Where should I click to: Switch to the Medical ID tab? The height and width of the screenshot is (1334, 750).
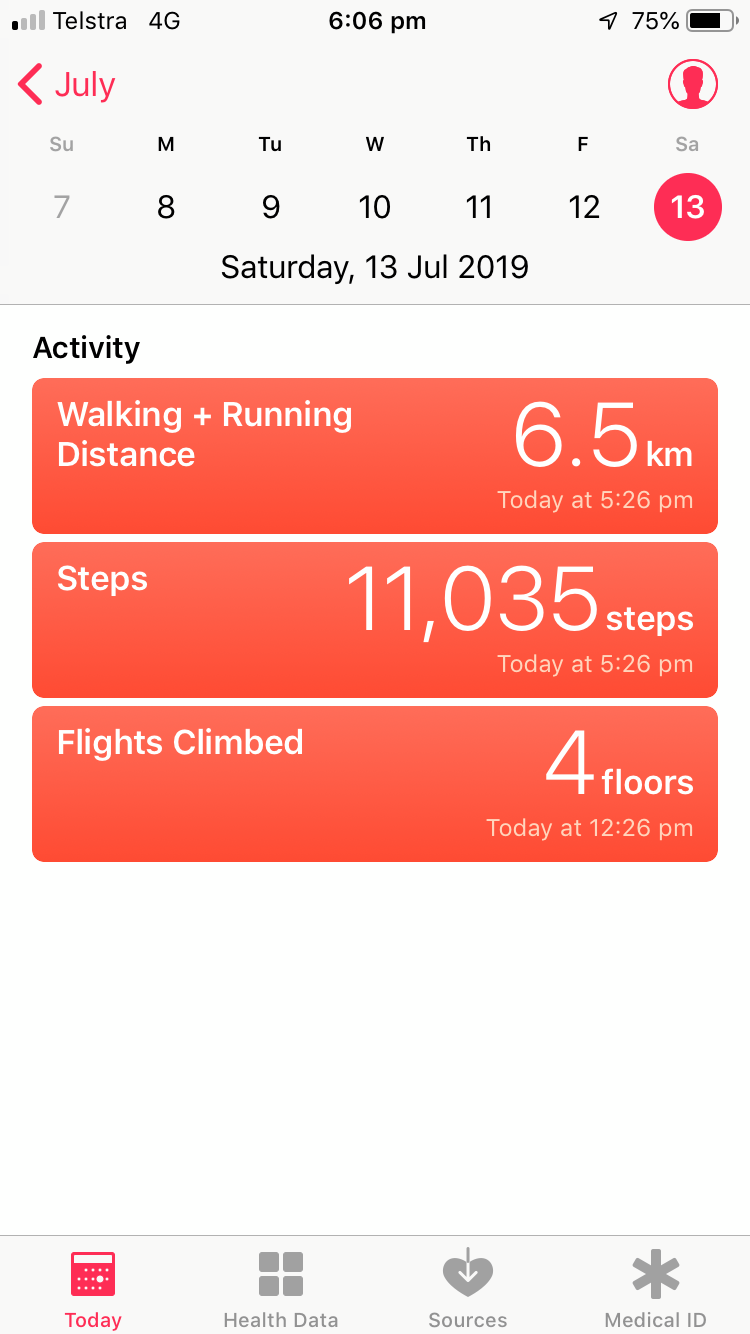[x=656, y=1288]
